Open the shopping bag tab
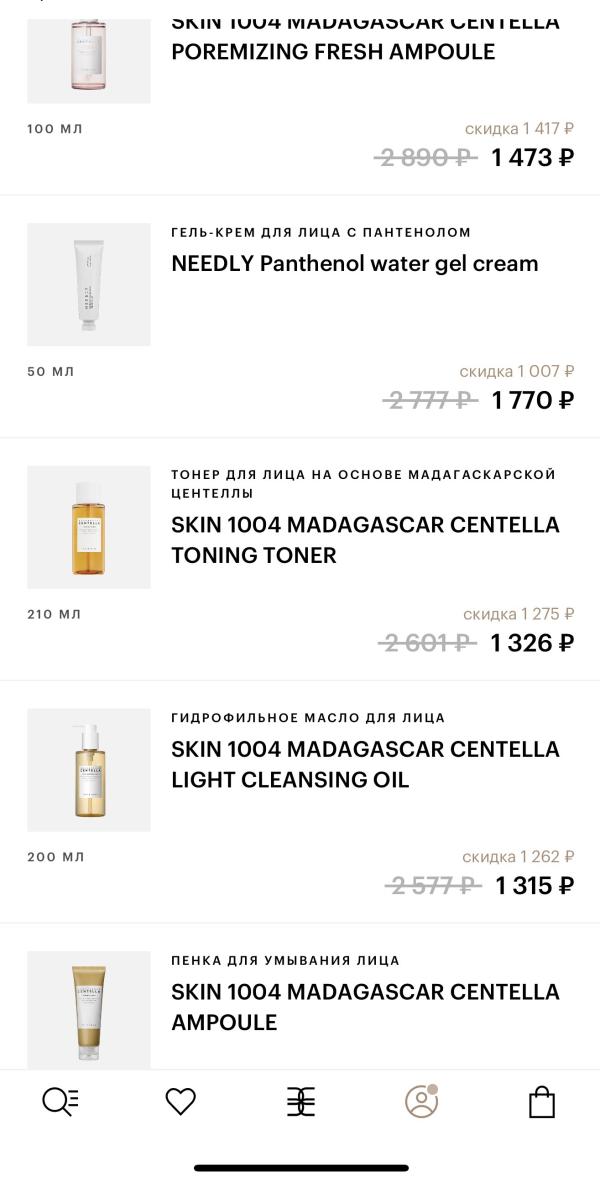This screenshot has height=1181, width=600. click(541, 1102)
